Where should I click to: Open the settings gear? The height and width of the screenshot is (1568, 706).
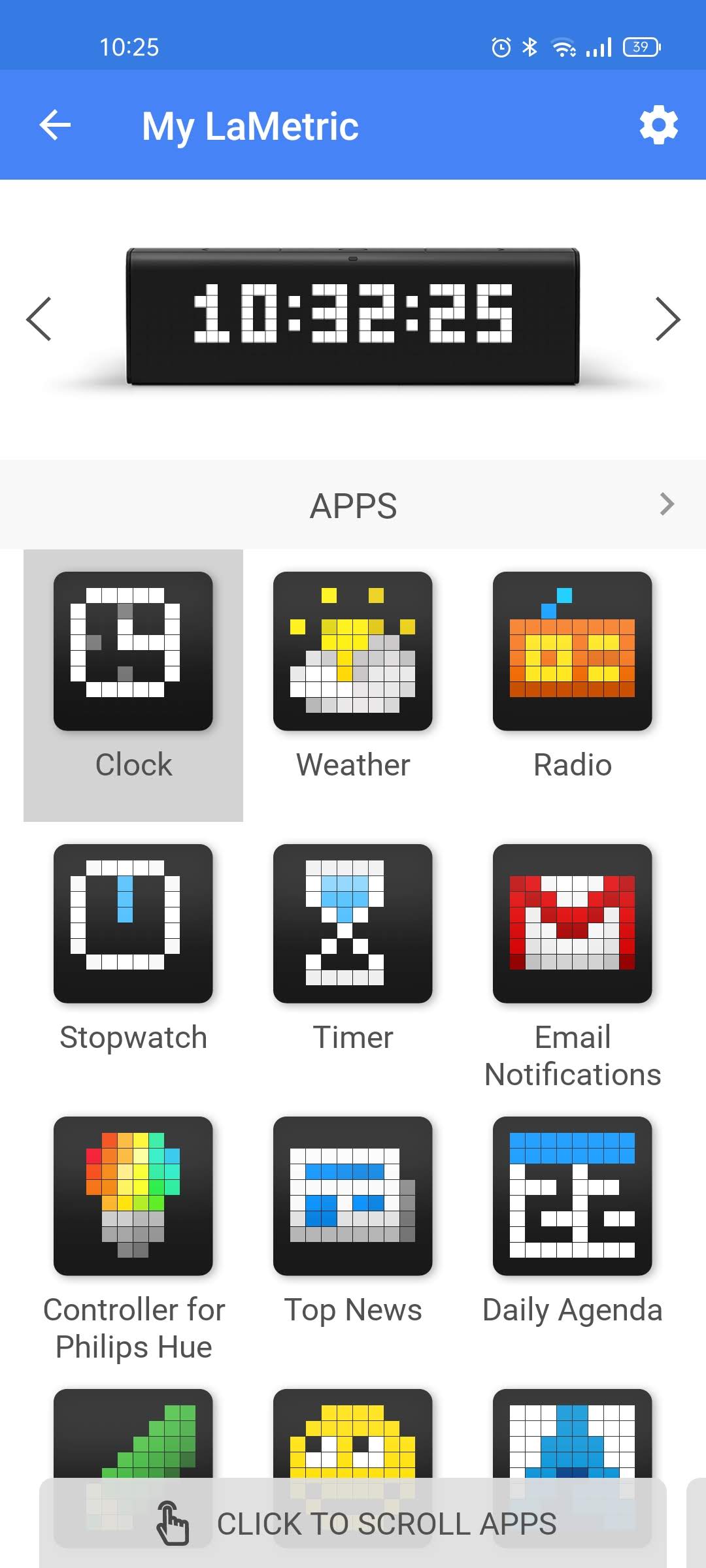[658, 125]
